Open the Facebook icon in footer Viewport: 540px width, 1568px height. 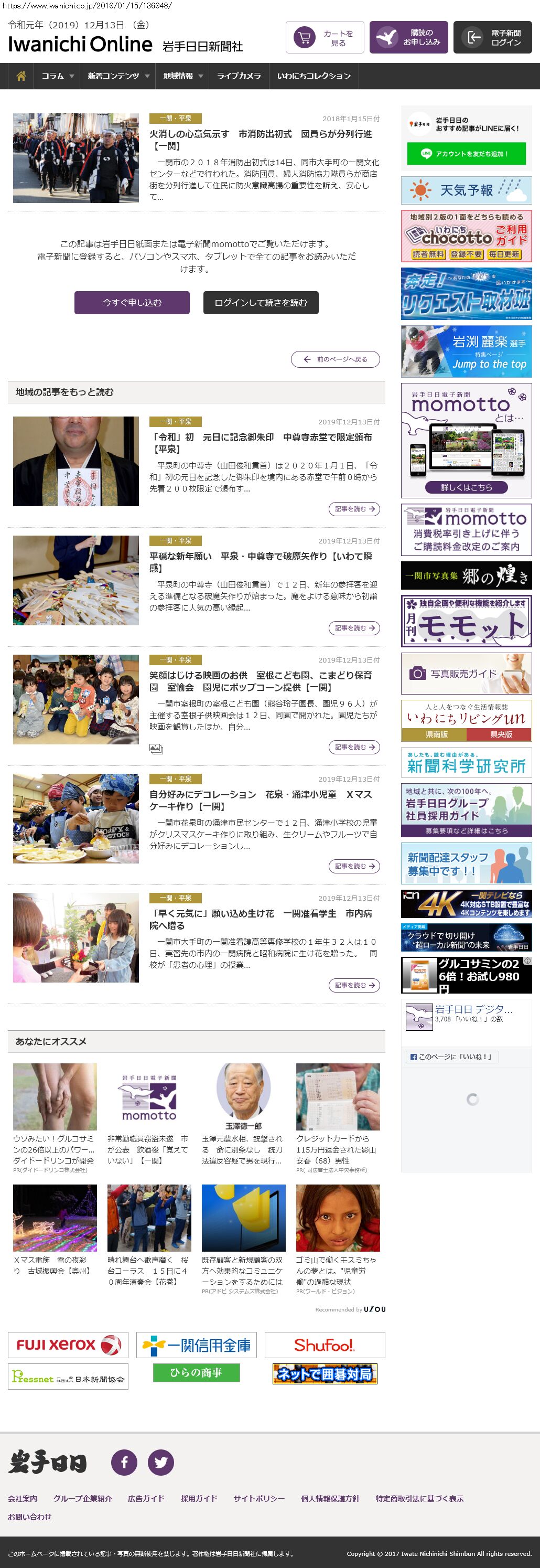pos(124,1462)
